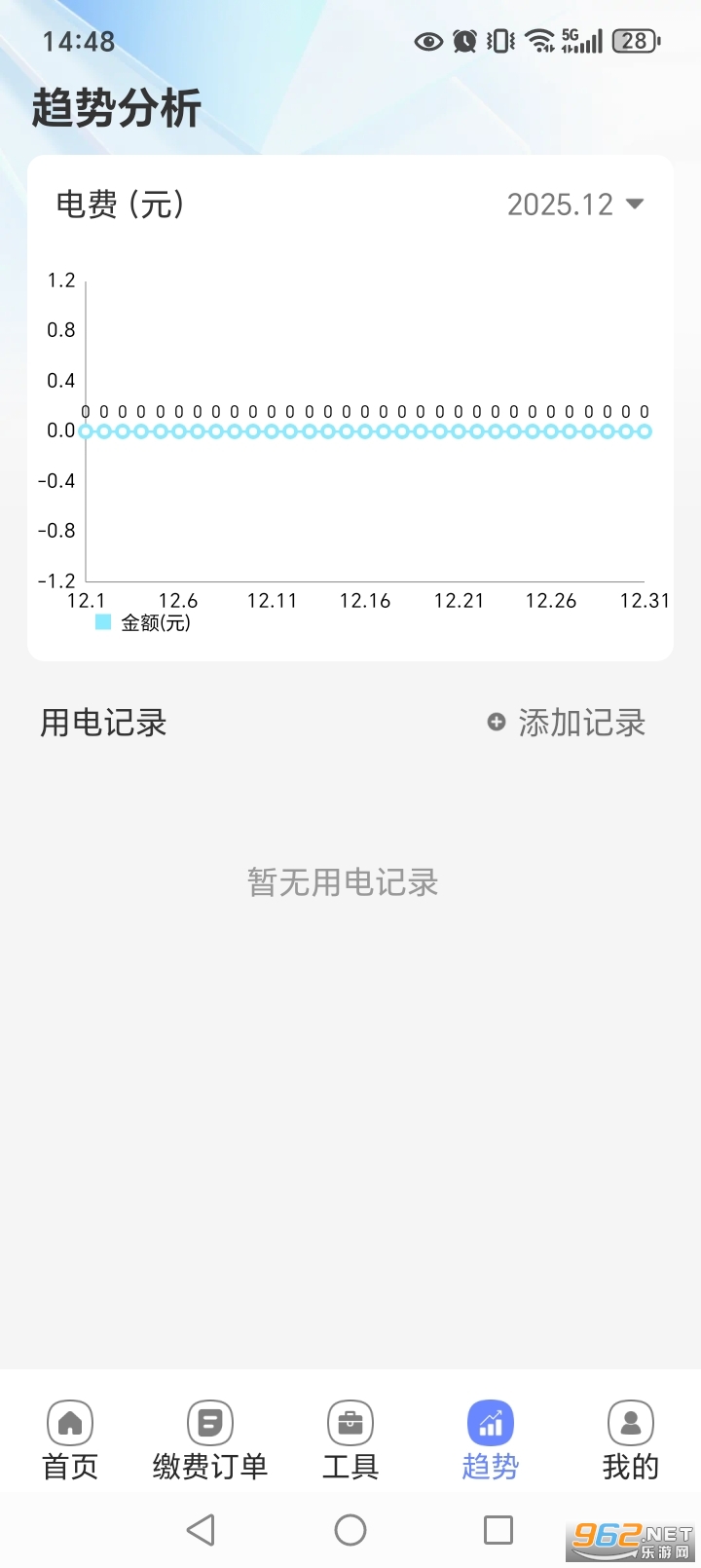The height and width of the screenshot is (1568, 701).
Task: Tap a data point on the 12.16 date
Action: click(x=366, y=430)
